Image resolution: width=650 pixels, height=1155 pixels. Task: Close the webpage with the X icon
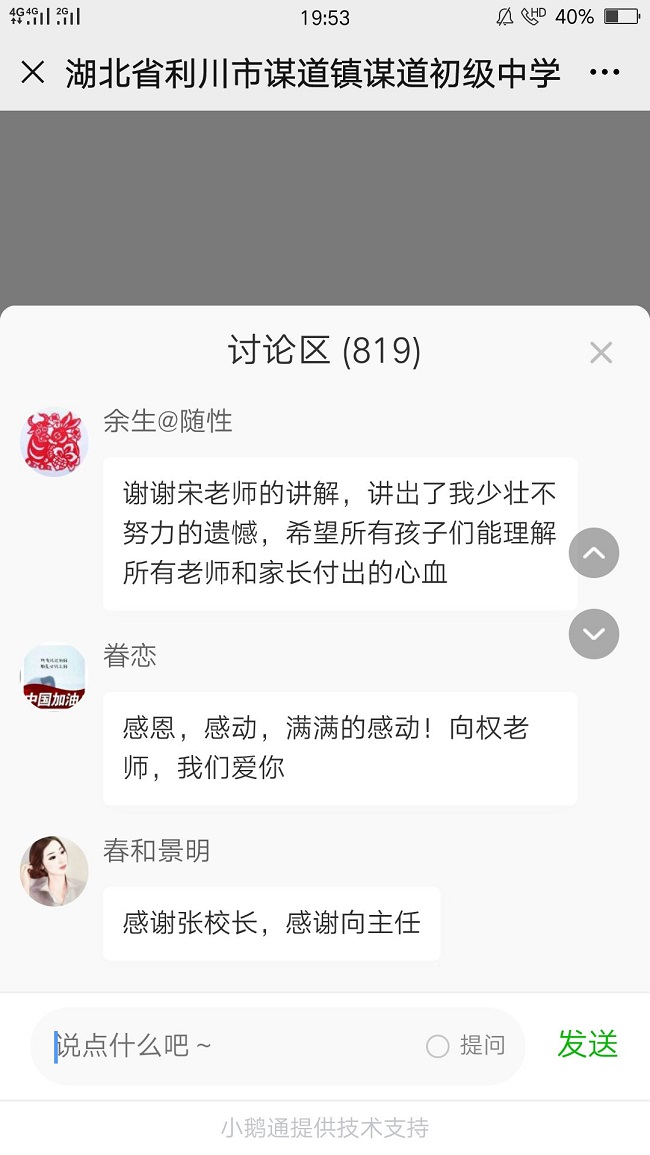pos(33,73)
